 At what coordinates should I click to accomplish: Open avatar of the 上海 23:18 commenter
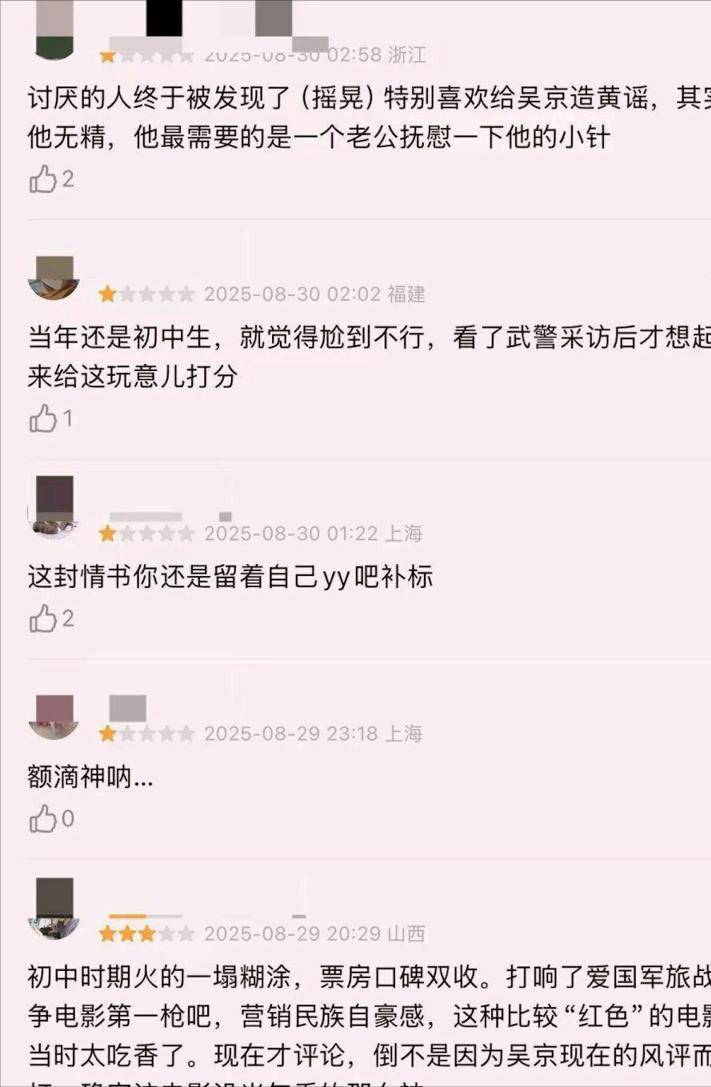pyautogui.click(x=54, y=716)
